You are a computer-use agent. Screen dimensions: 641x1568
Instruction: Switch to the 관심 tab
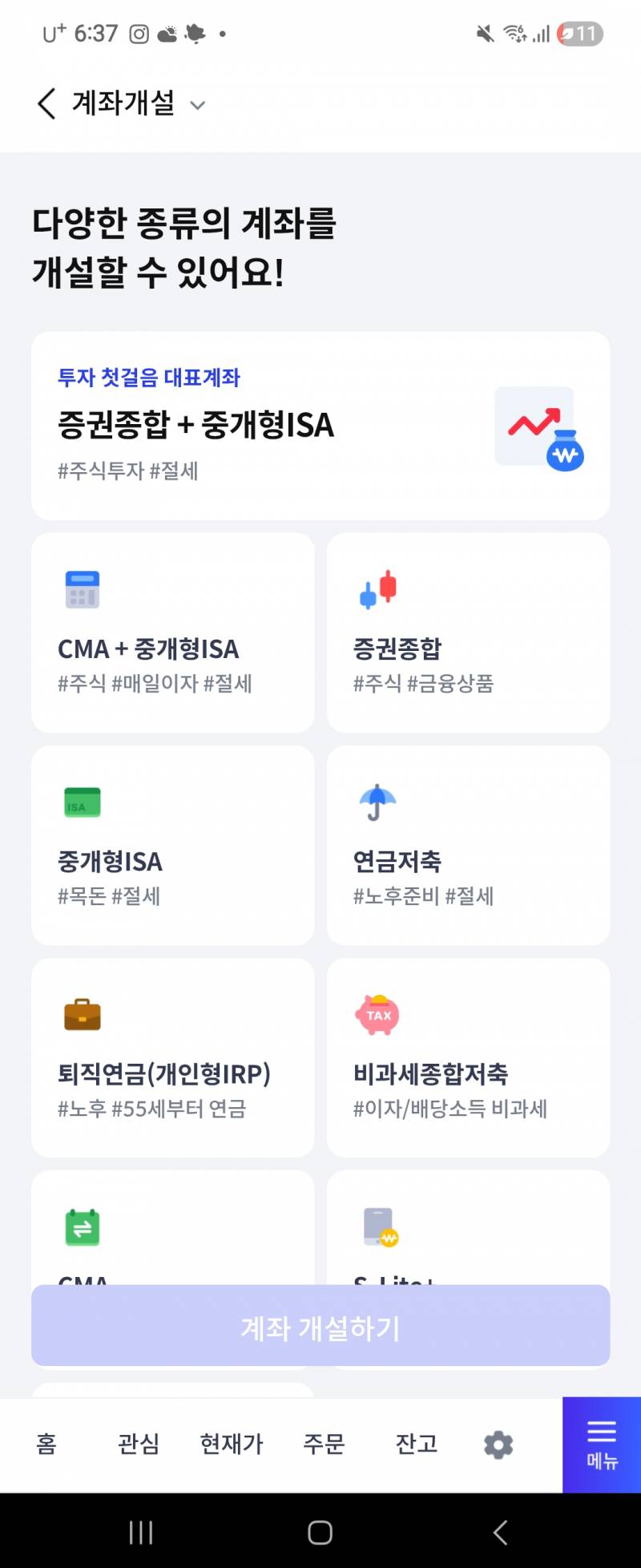[138, 1445]
